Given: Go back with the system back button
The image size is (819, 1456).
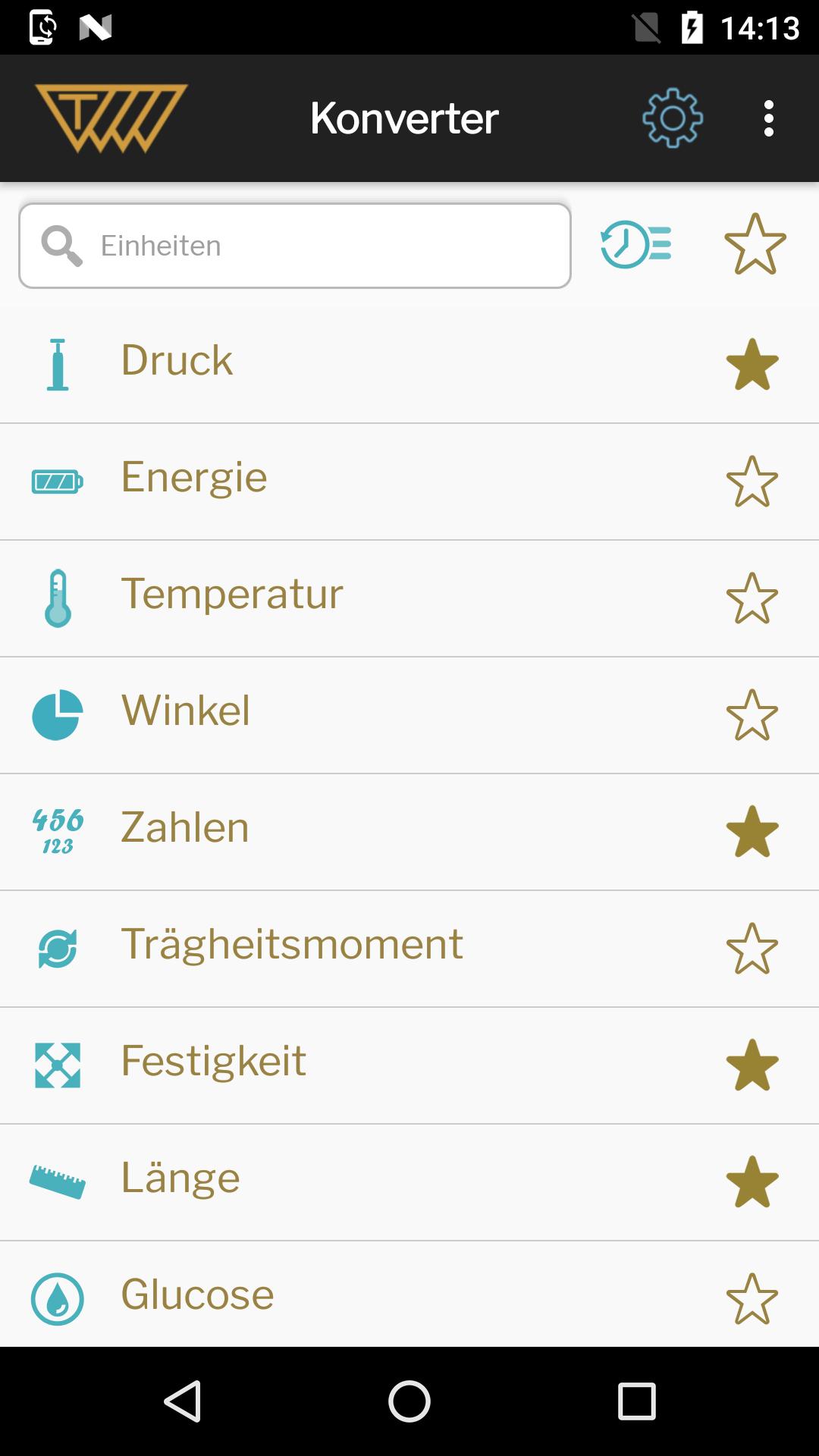Looking at the screenshot, I should point(183,1401).
